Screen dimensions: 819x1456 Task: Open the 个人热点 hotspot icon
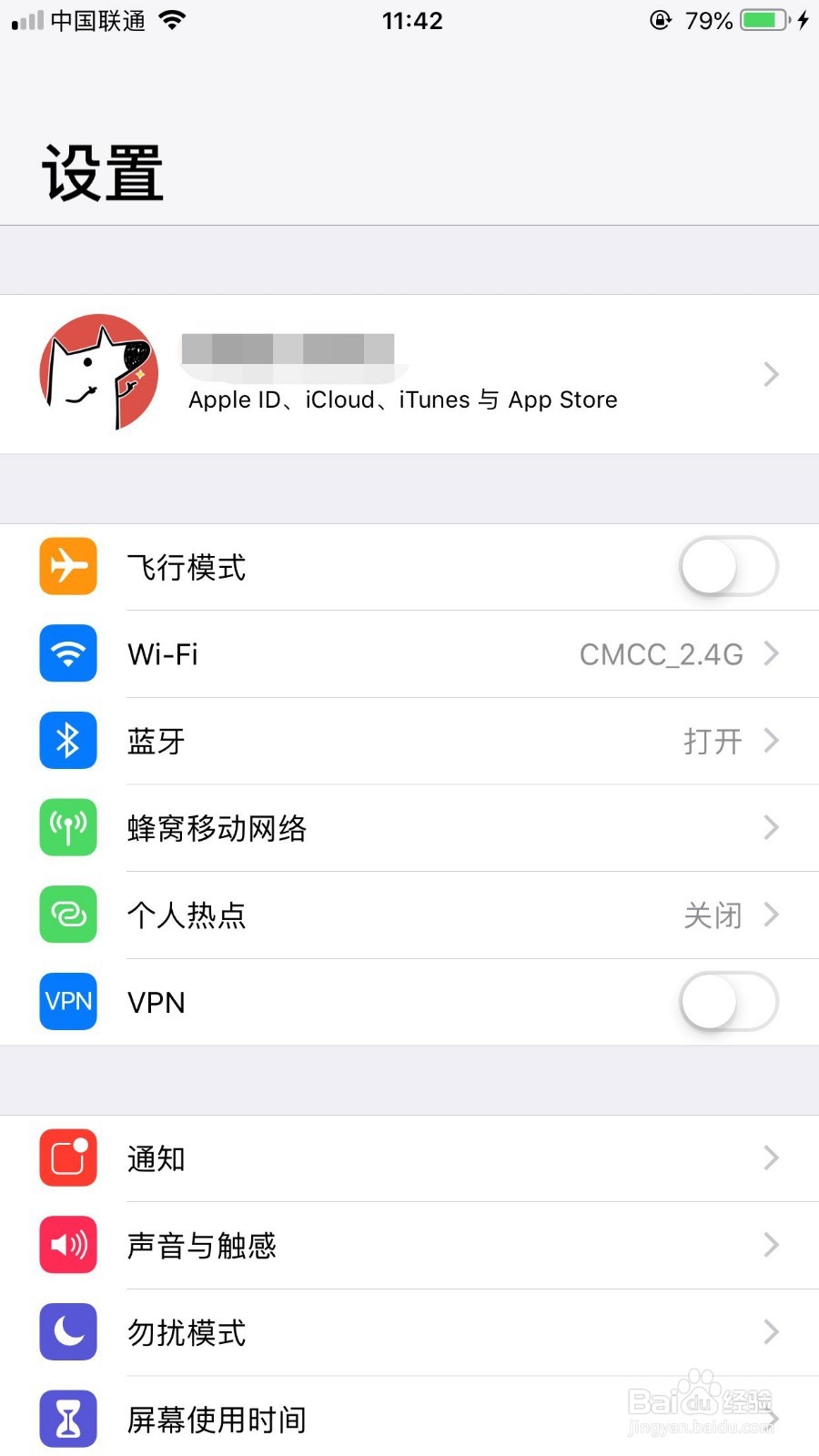[67, 915]
